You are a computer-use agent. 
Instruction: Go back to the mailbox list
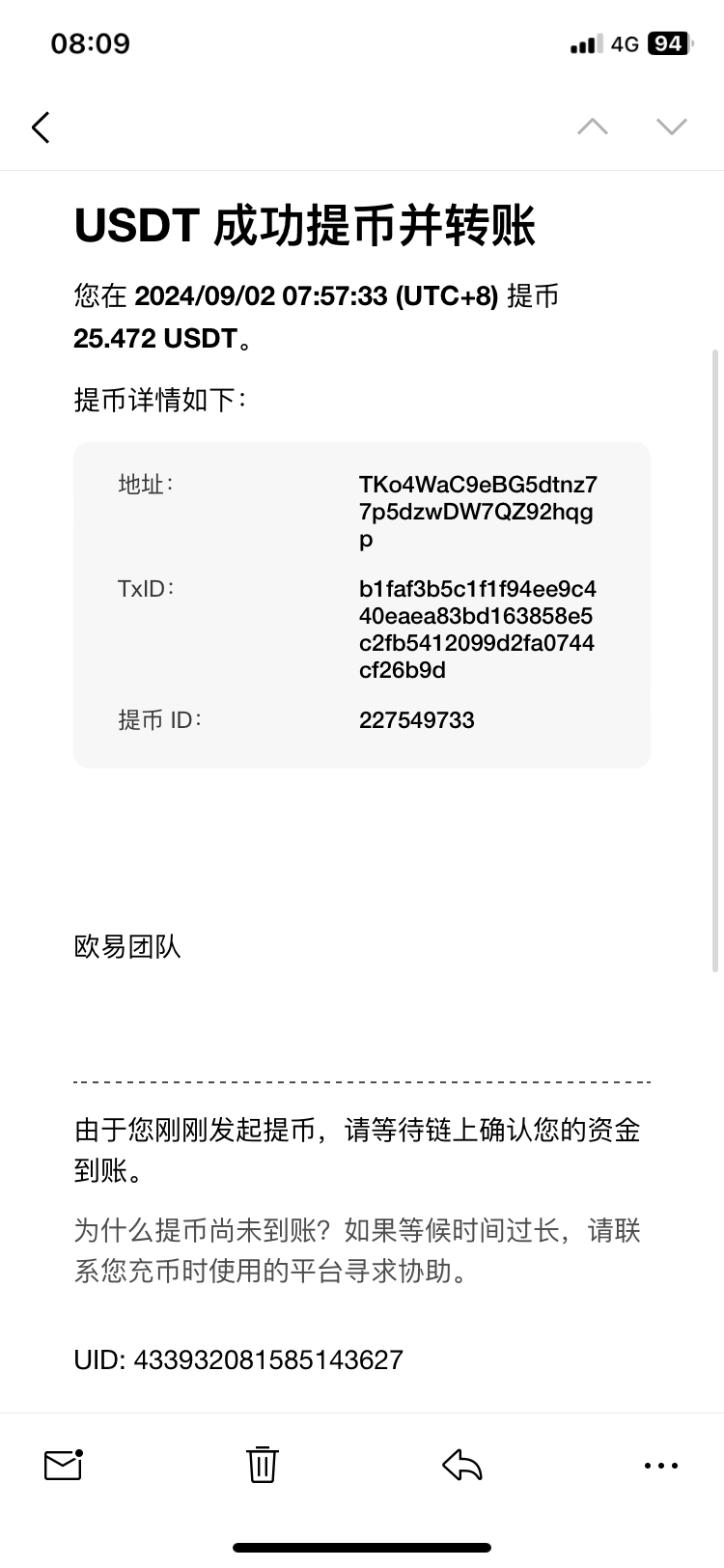click(41, 127)
